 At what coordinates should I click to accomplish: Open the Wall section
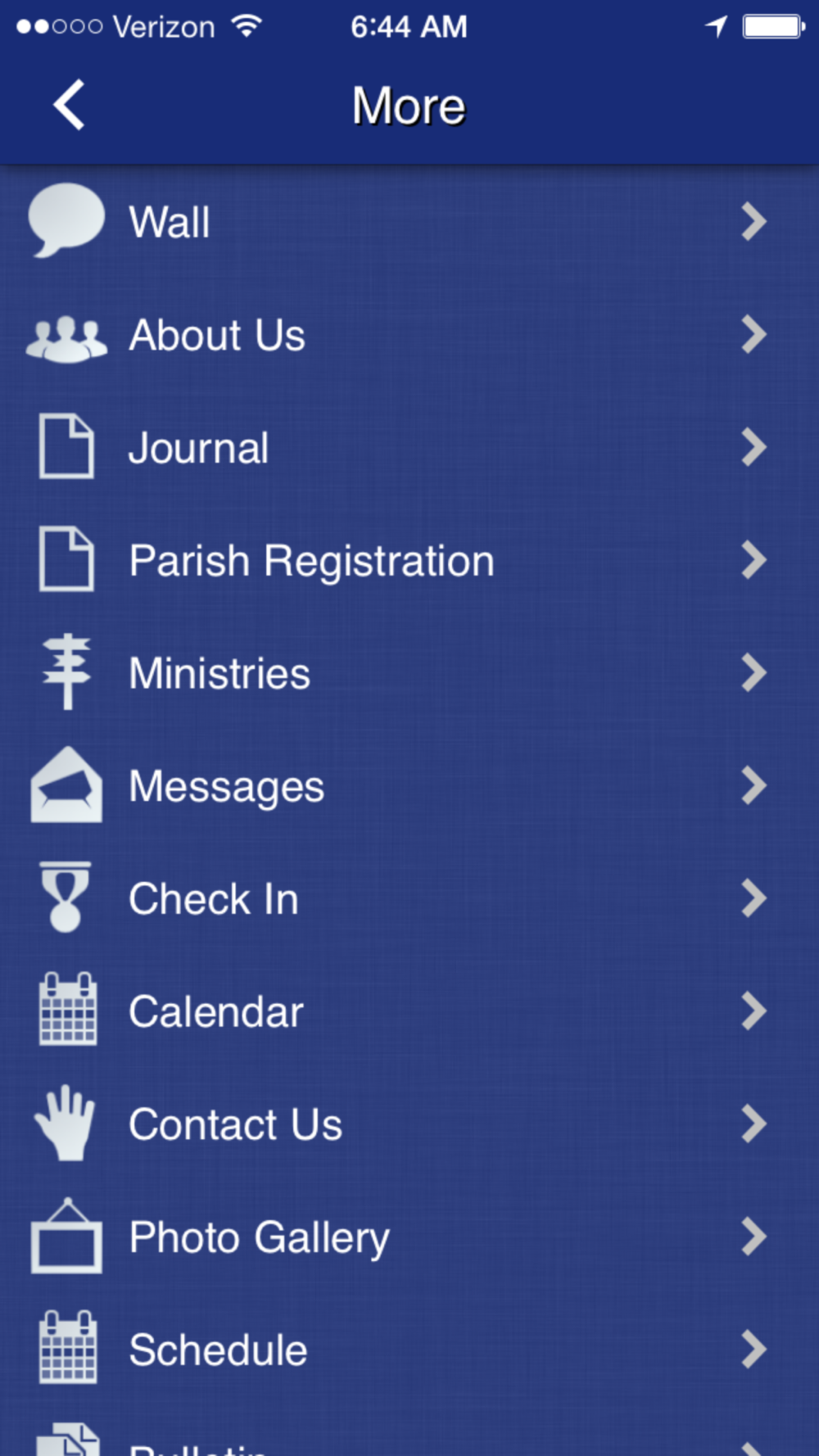coord(409,222)
